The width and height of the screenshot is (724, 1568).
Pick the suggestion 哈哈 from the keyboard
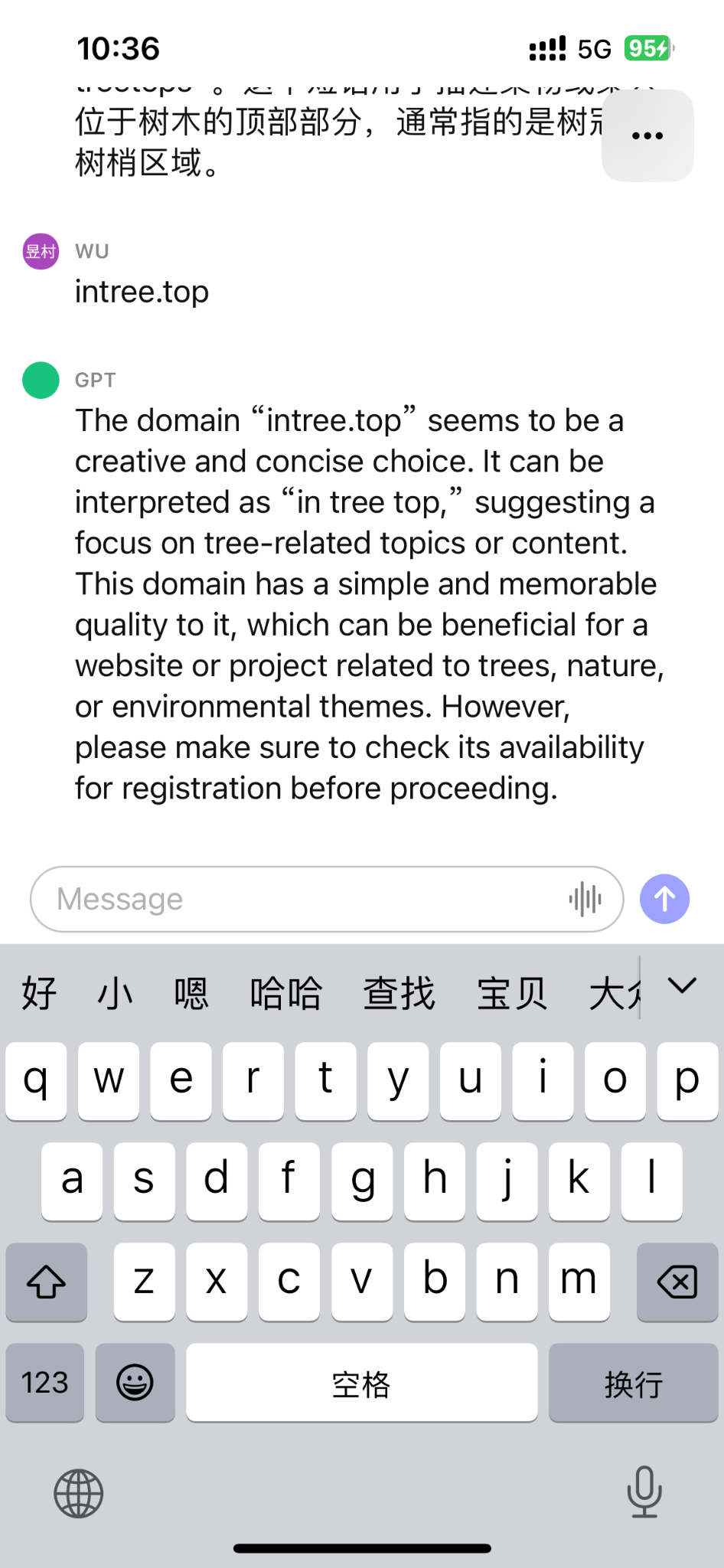(286, 994)
